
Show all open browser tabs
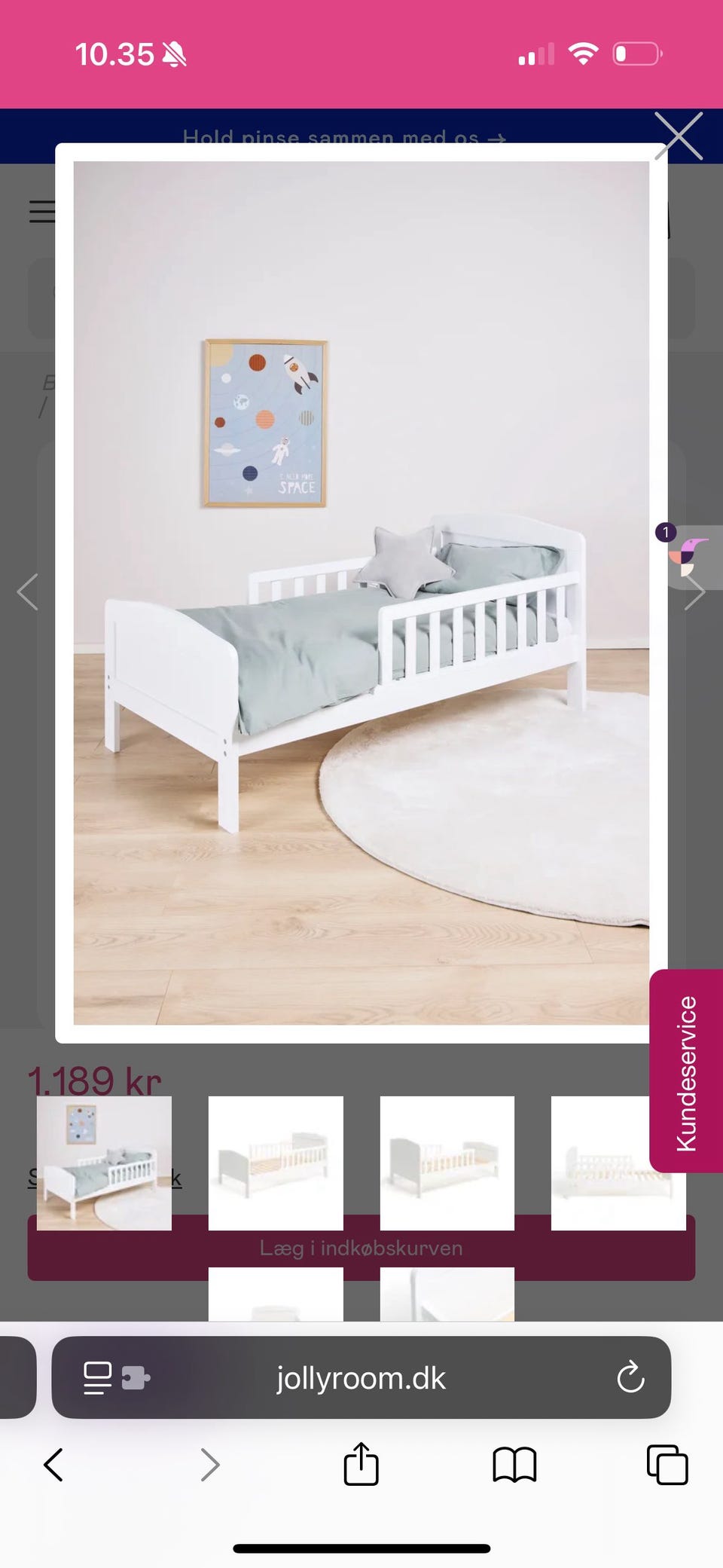(x=667, y=1465)
